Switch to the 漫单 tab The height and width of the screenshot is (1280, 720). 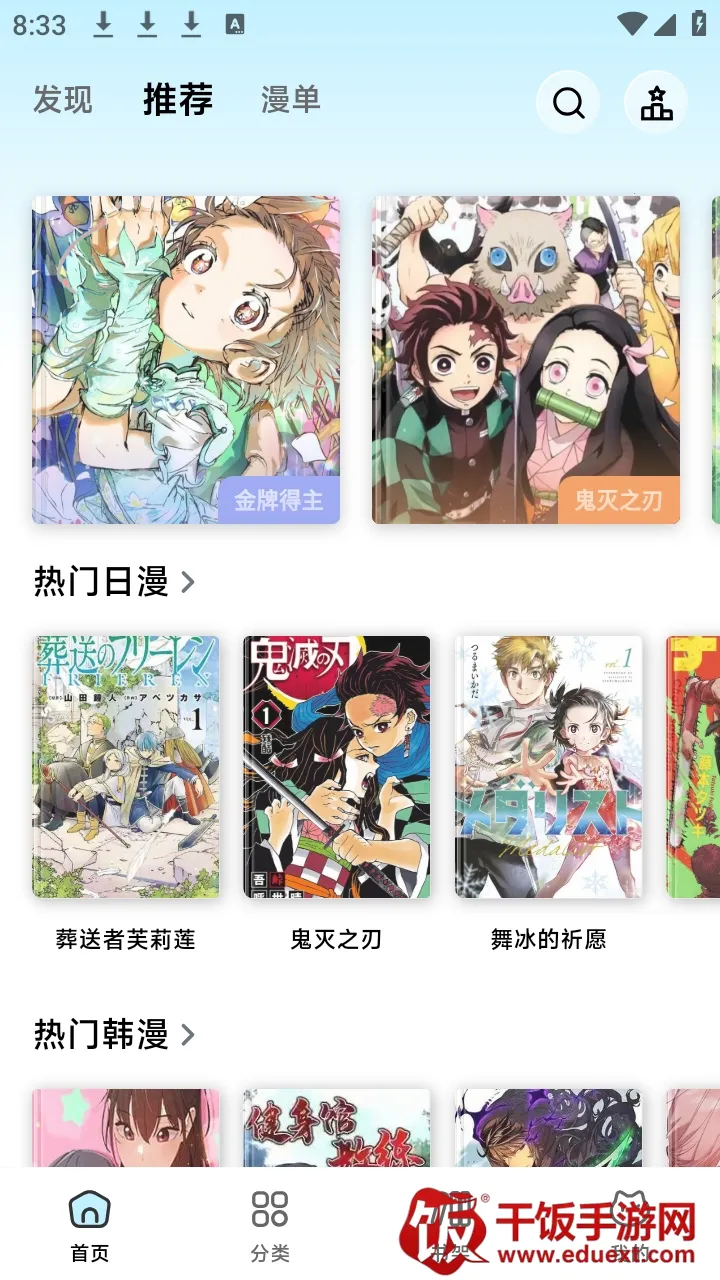coord(290,99)
